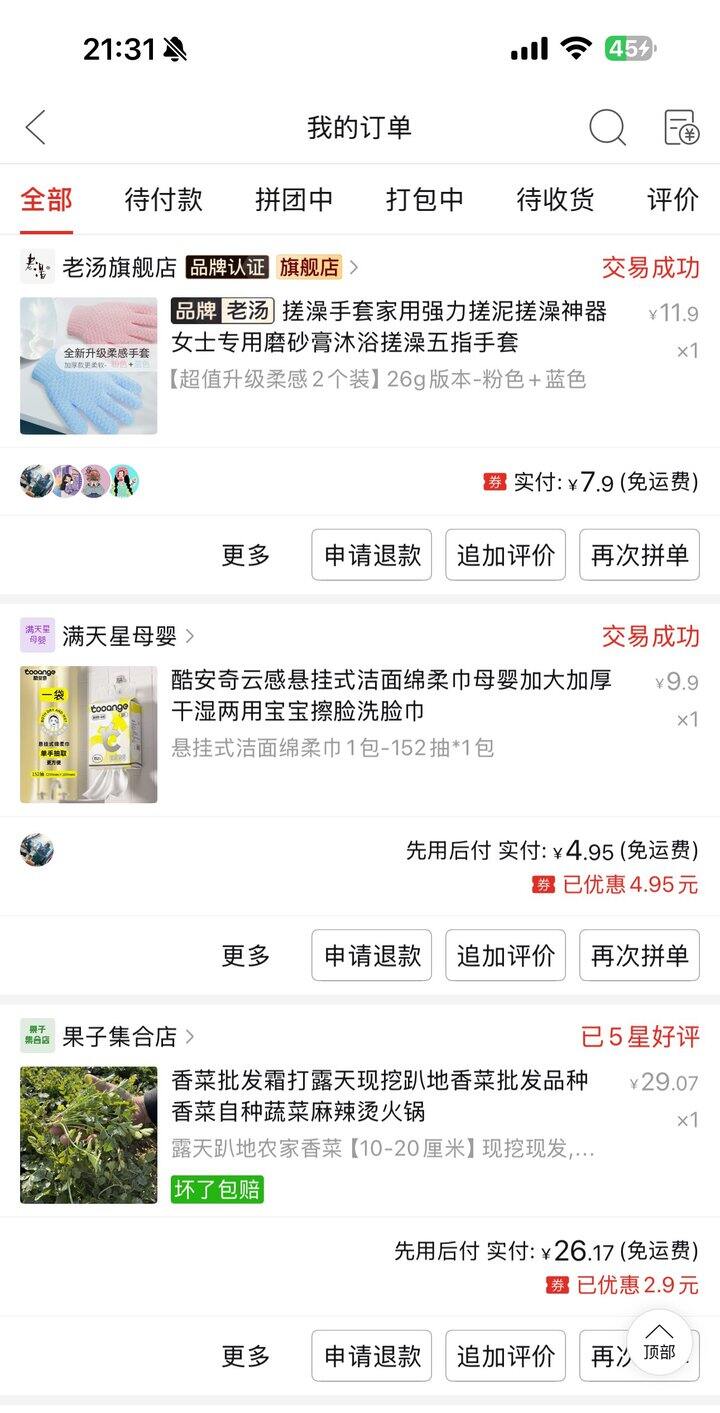This screenshot has height=1413, width=720.
Task: Open the 酷安奇洁面绵柔巾 order item
Action: tap(390, 696)
